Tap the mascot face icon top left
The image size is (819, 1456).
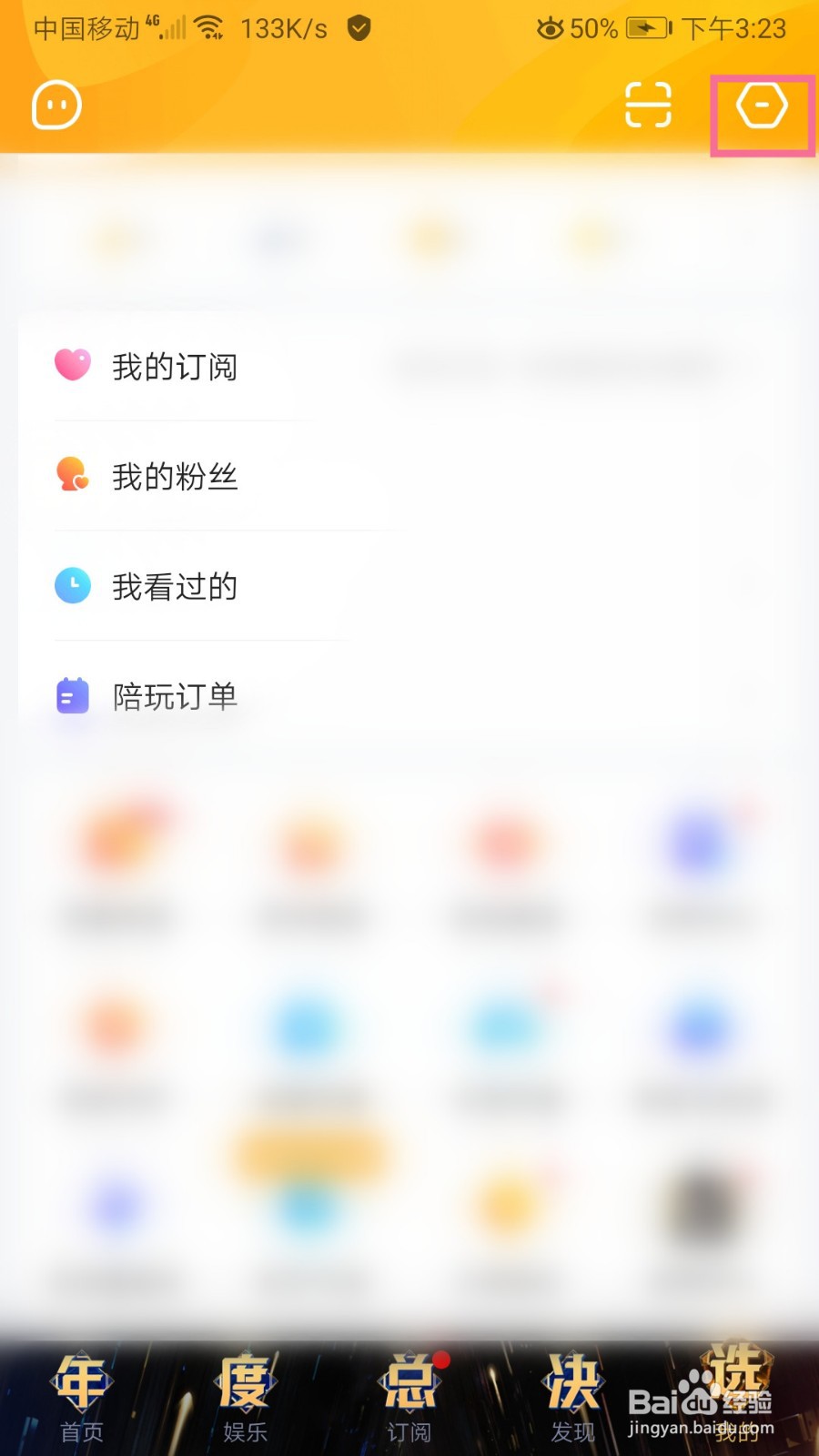(55, 105)
